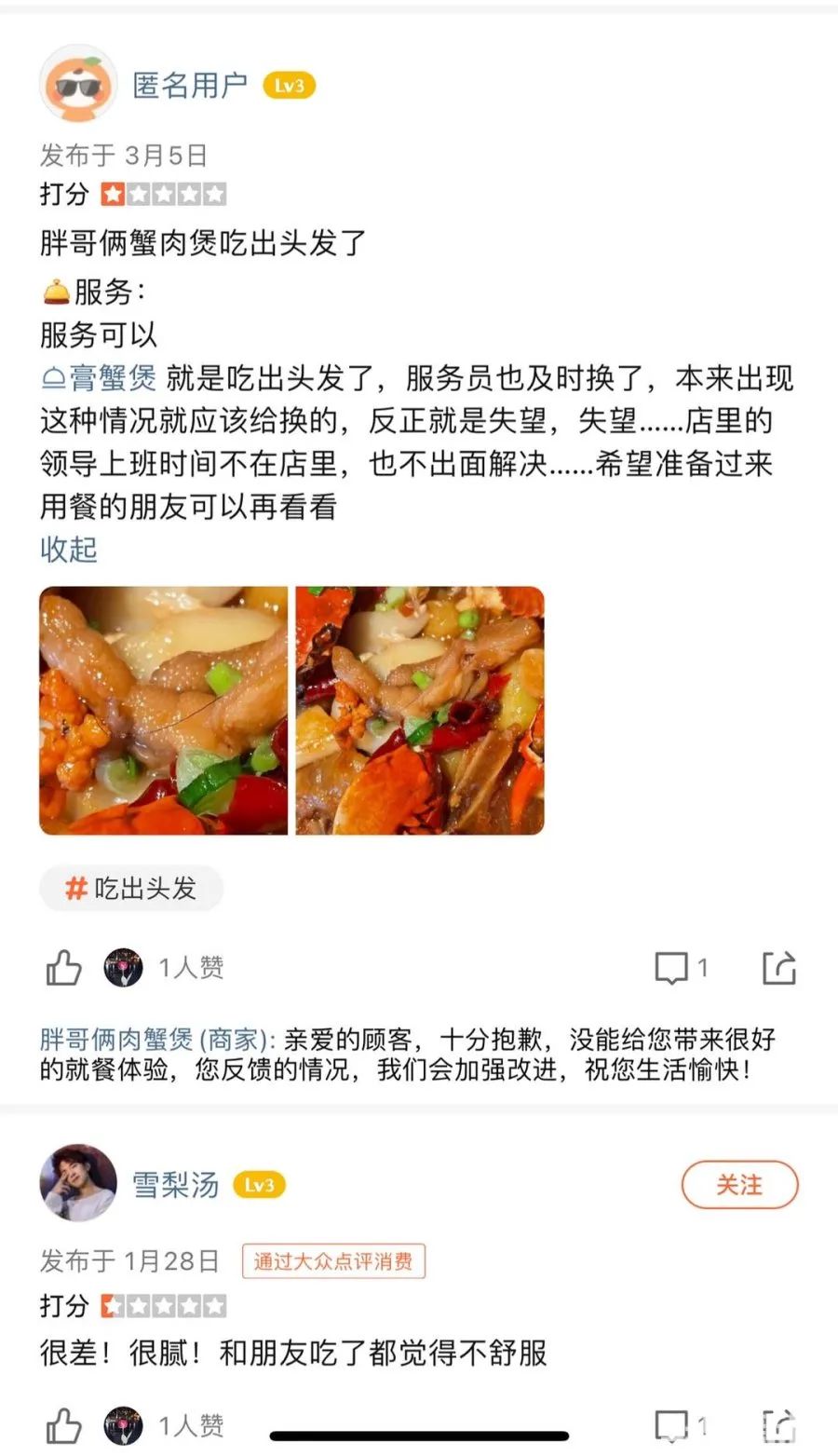838x1456 pixels.
Task: Open the first hair-in-food photo
Action: [163, 710]
